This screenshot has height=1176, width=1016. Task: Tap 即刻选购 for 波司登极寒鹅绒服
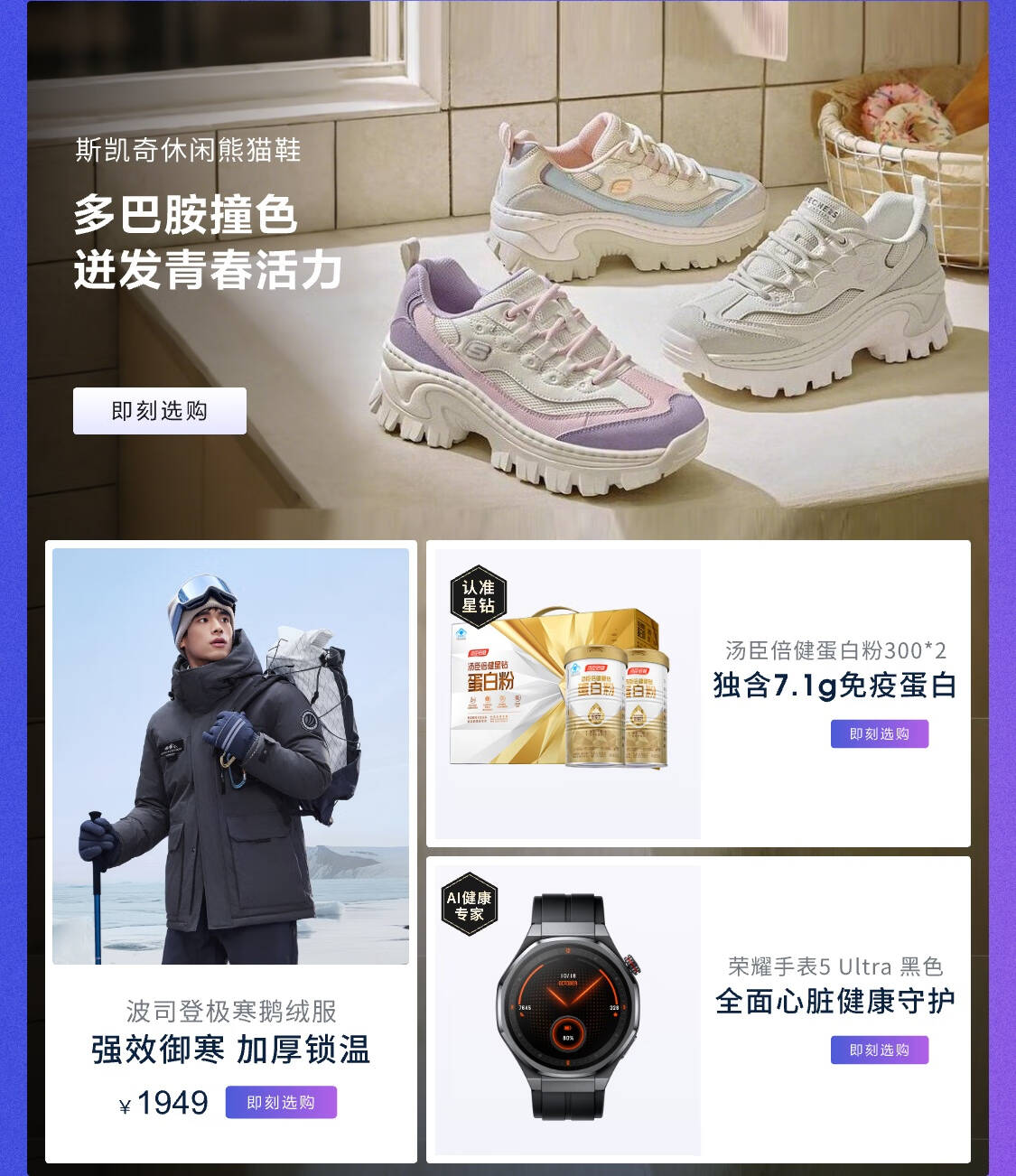tap(280, 1102)
